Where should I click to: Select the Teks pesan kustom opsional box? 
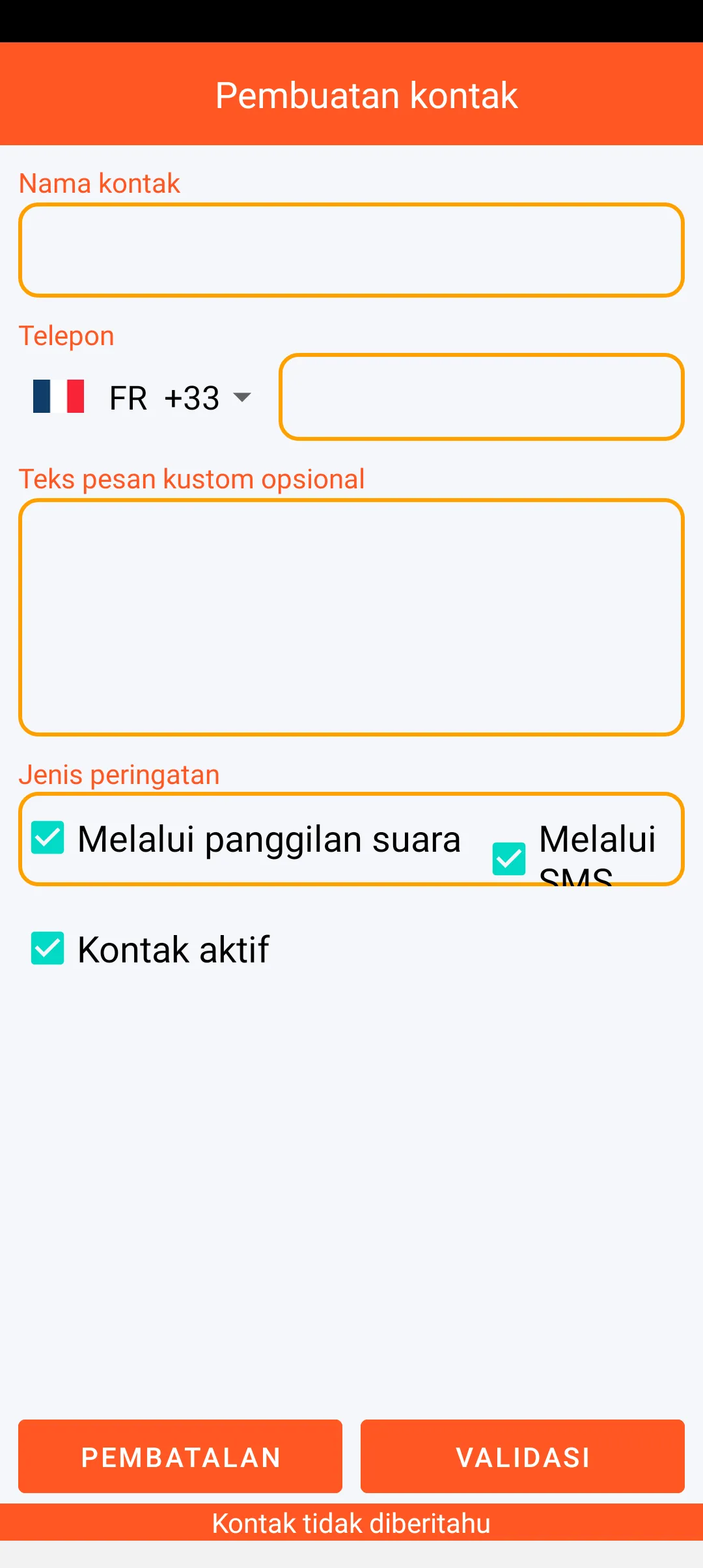[x=351, y=617]
